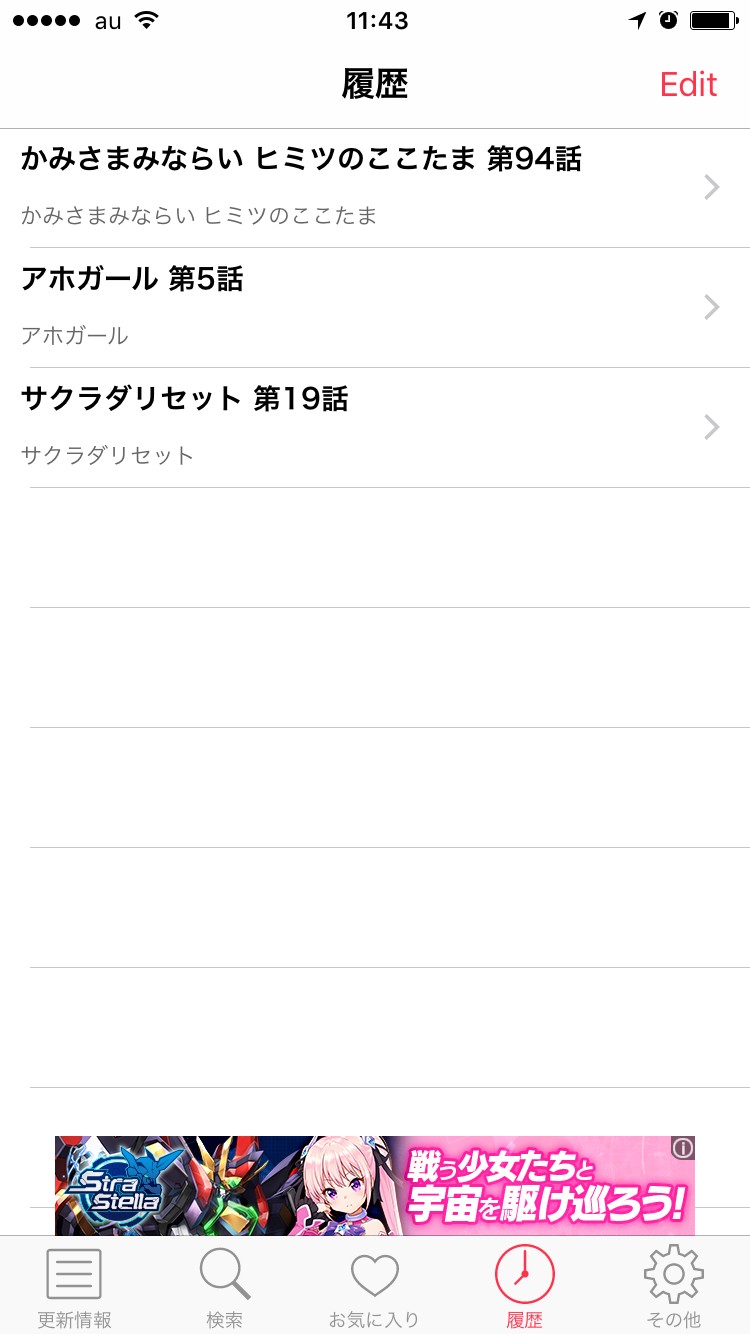This screenshot has width=750, height=1334.
Task: Tap the Edit button
Action: [x=688, y=85]
